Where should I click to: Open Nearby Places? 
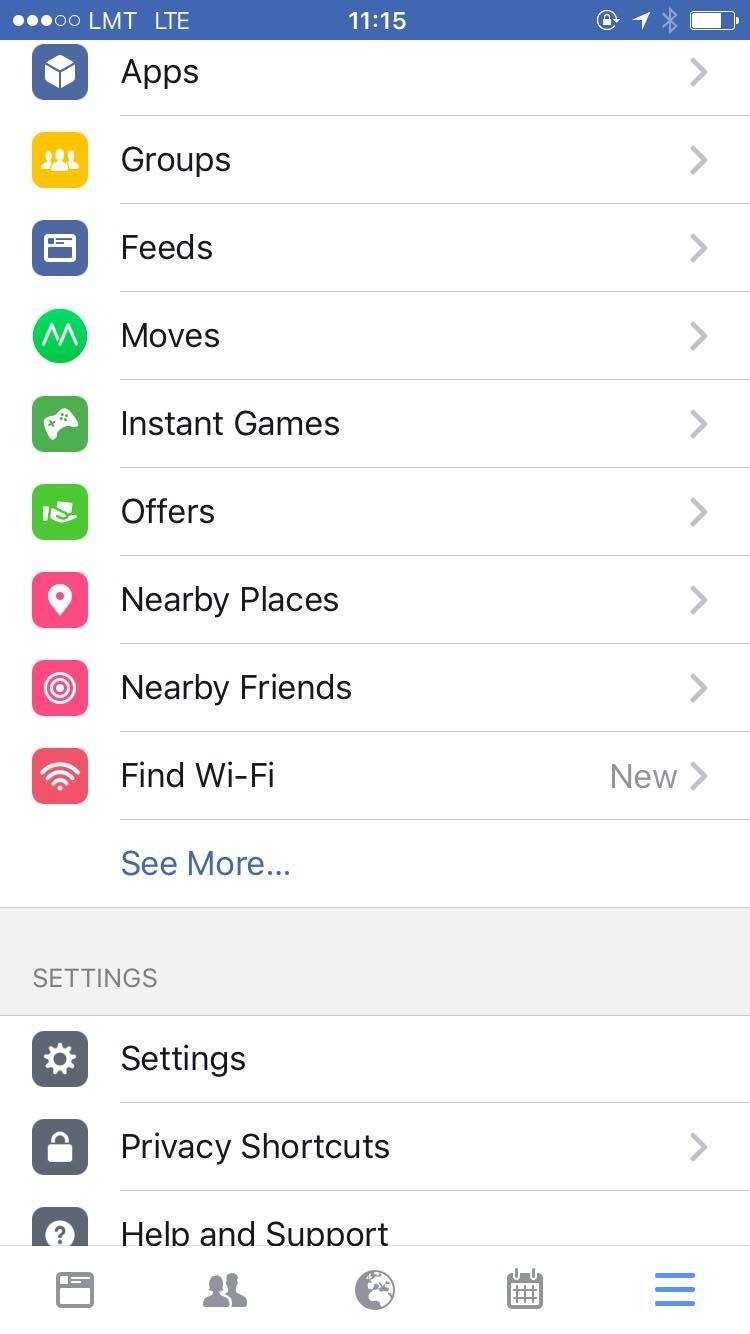tap(375, 600)
